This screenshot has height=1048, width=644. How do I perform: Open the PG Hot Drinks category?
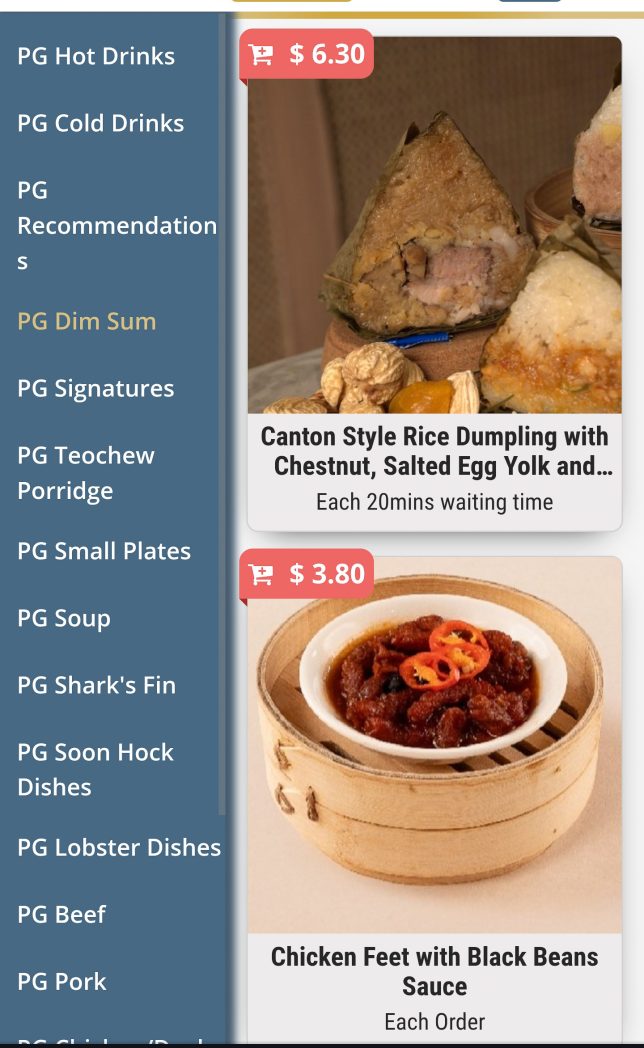coord(96,56)
